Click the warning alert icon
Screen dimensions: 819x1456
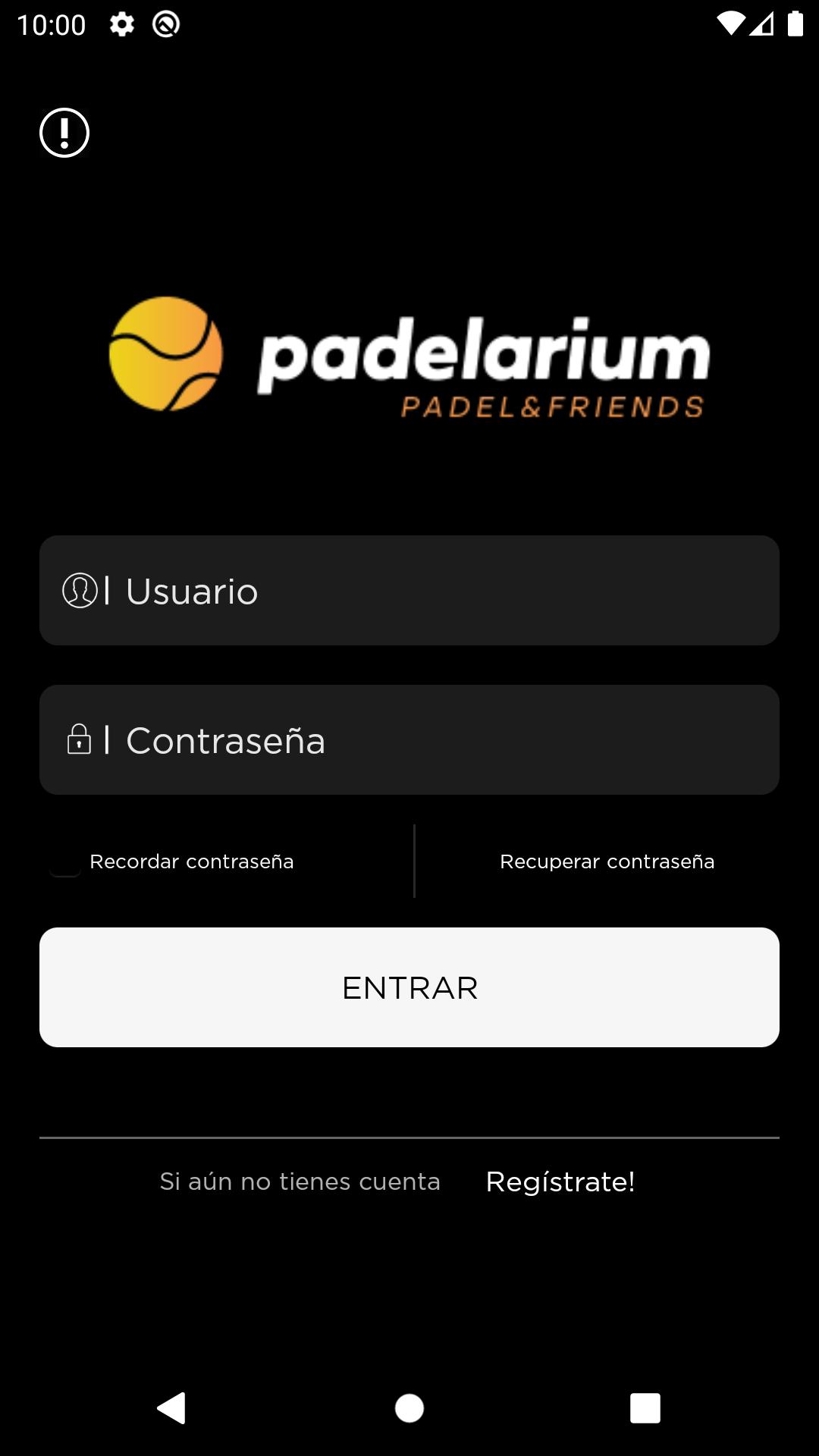click(65, 132)
